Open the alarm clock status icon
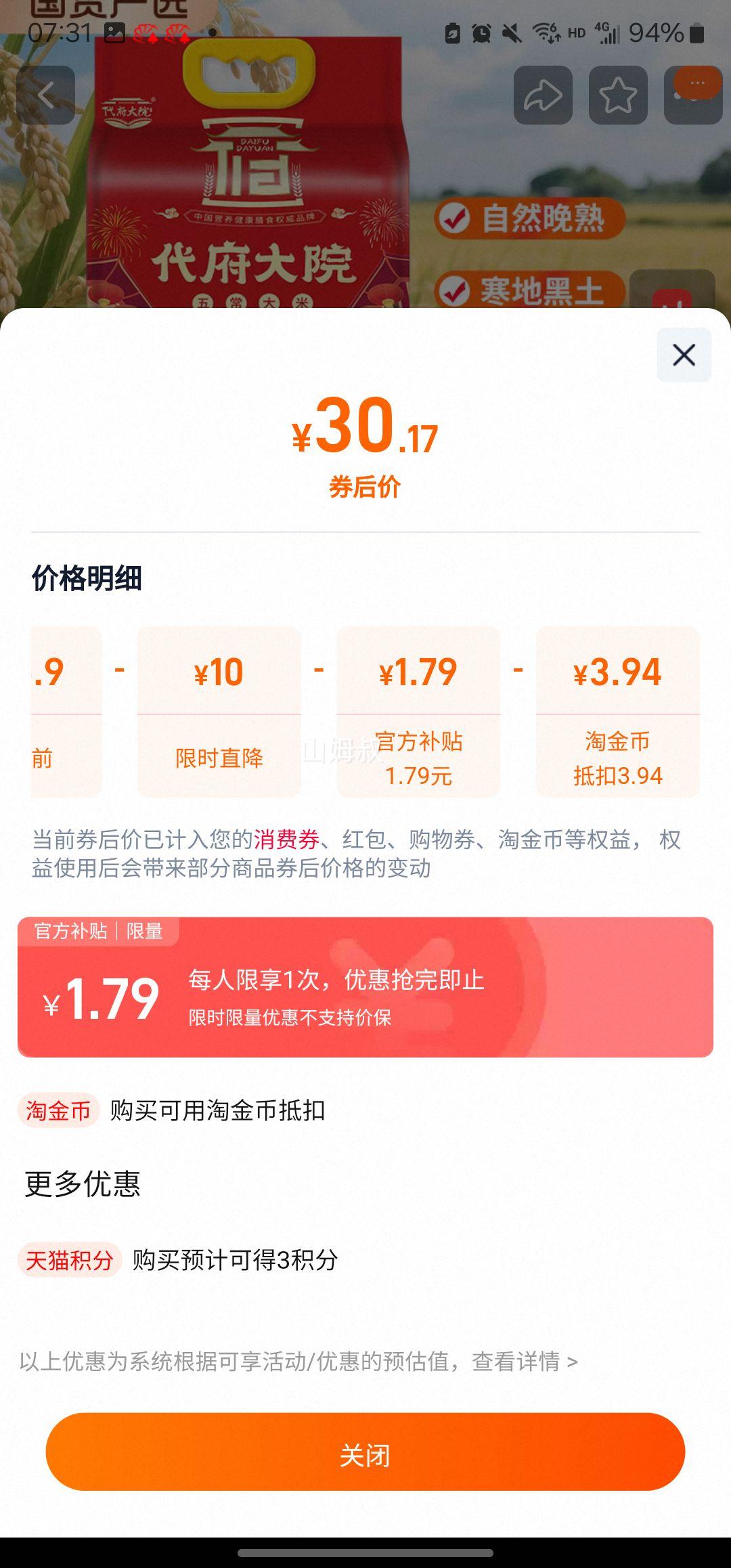Viewport: 731px width, 1568px height. coord(480,31)
